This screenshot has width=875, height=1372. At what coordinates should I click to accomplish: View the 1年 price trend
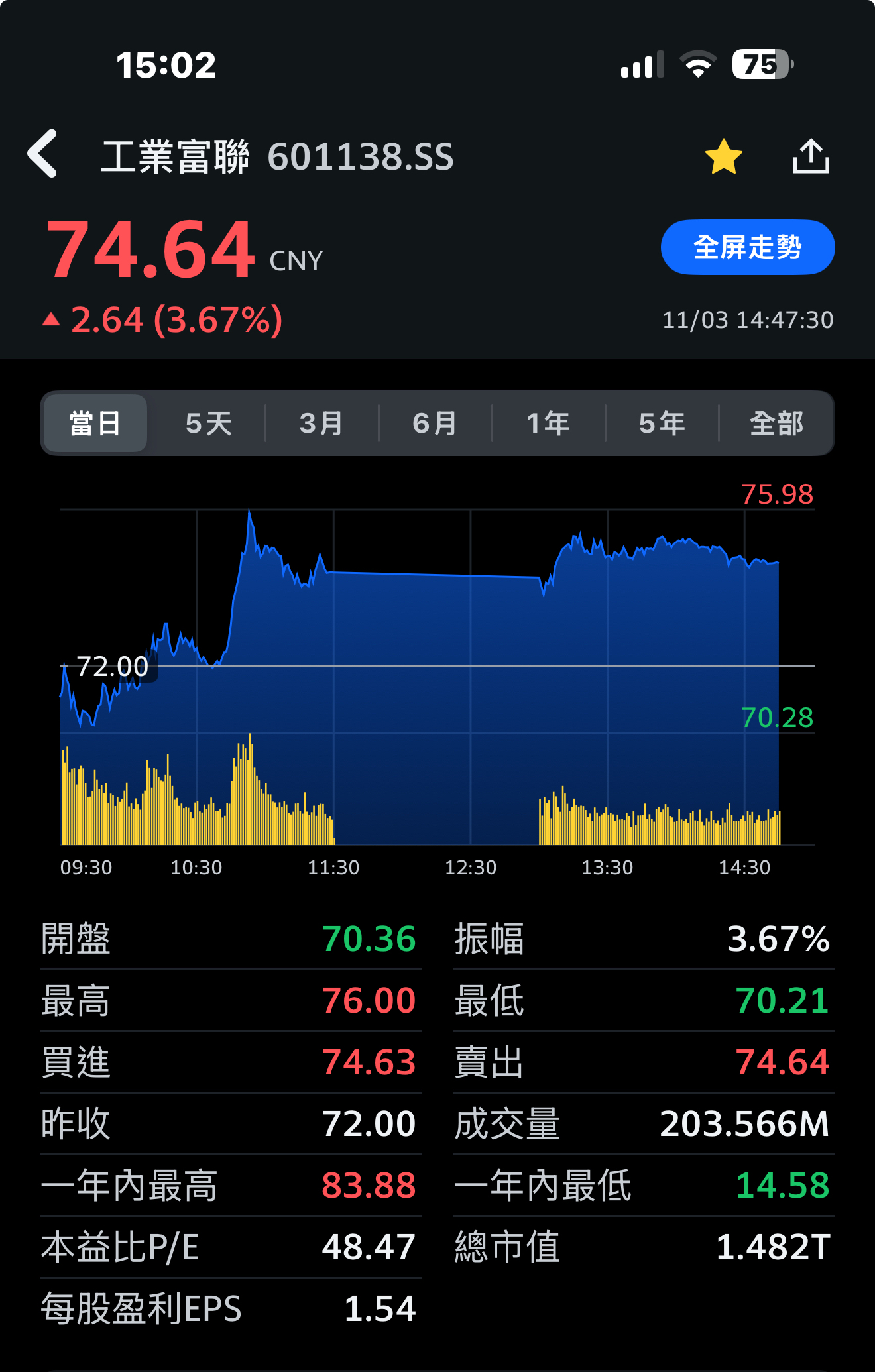(548, 424)
